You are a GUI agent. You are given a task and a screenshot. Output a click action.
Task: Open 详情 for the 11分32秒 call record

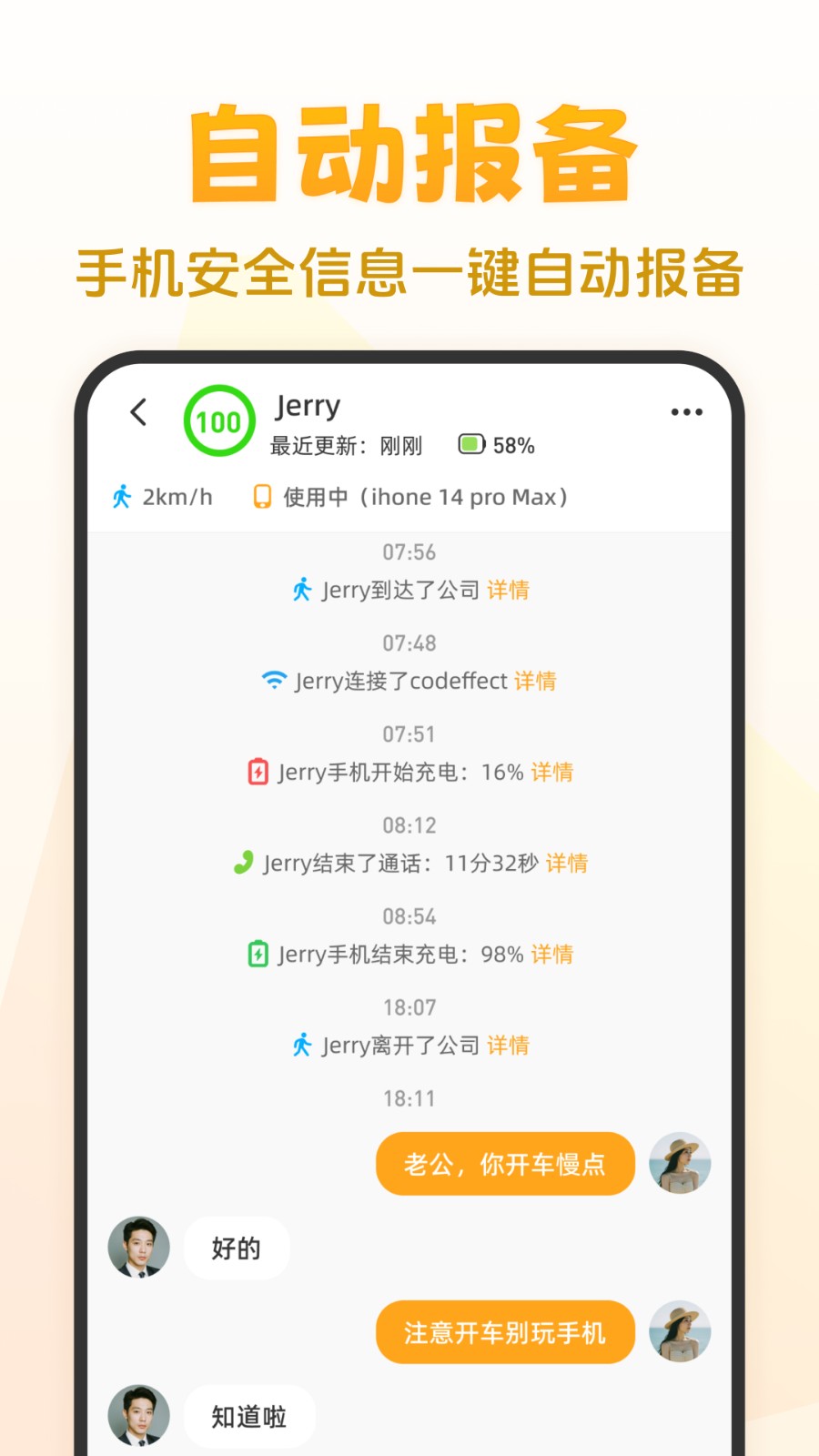point(566,863)
